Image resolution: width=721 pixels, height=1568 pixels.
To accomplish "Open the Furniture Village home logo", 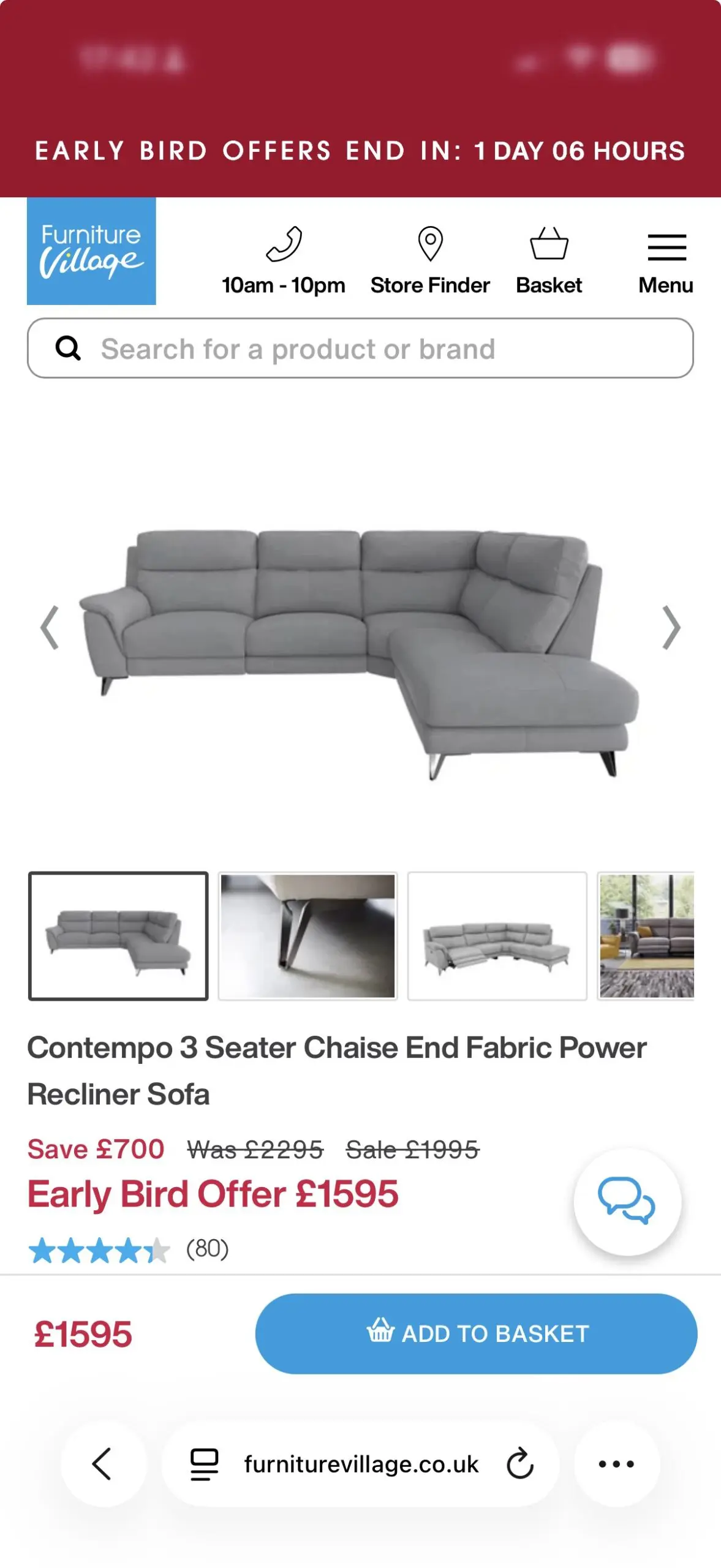I will (x=91, y=251).
